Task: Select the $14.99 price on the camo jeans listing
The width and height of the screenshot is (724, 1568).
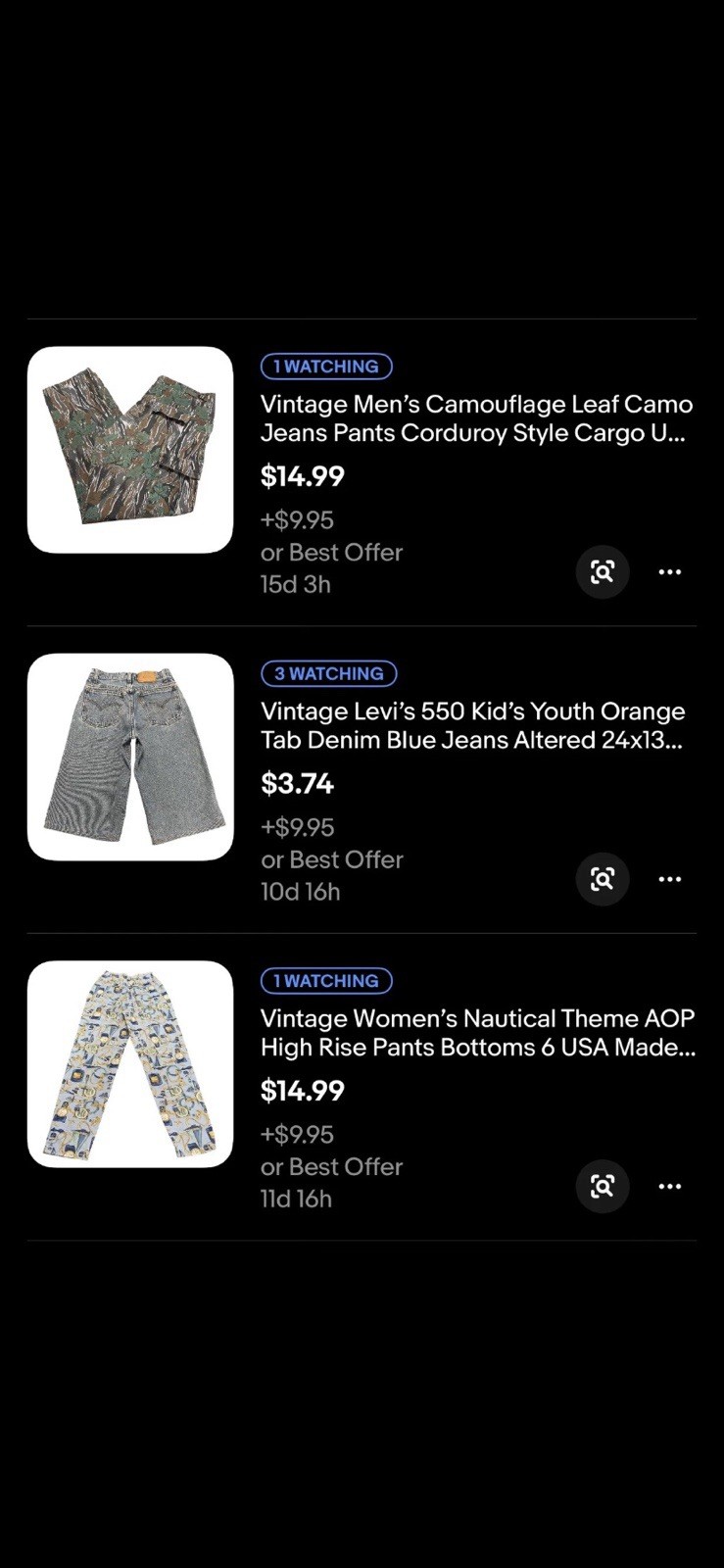Action: coord(302,477)
